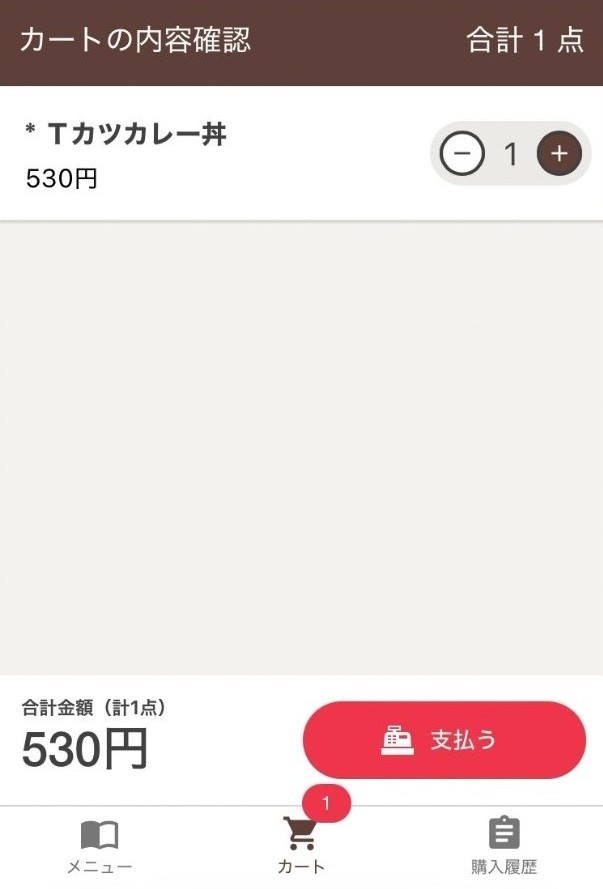Increase Tカツカレー丼 quantity with plus button
Screen dimensions: 603x889
[x=559, y=154]
